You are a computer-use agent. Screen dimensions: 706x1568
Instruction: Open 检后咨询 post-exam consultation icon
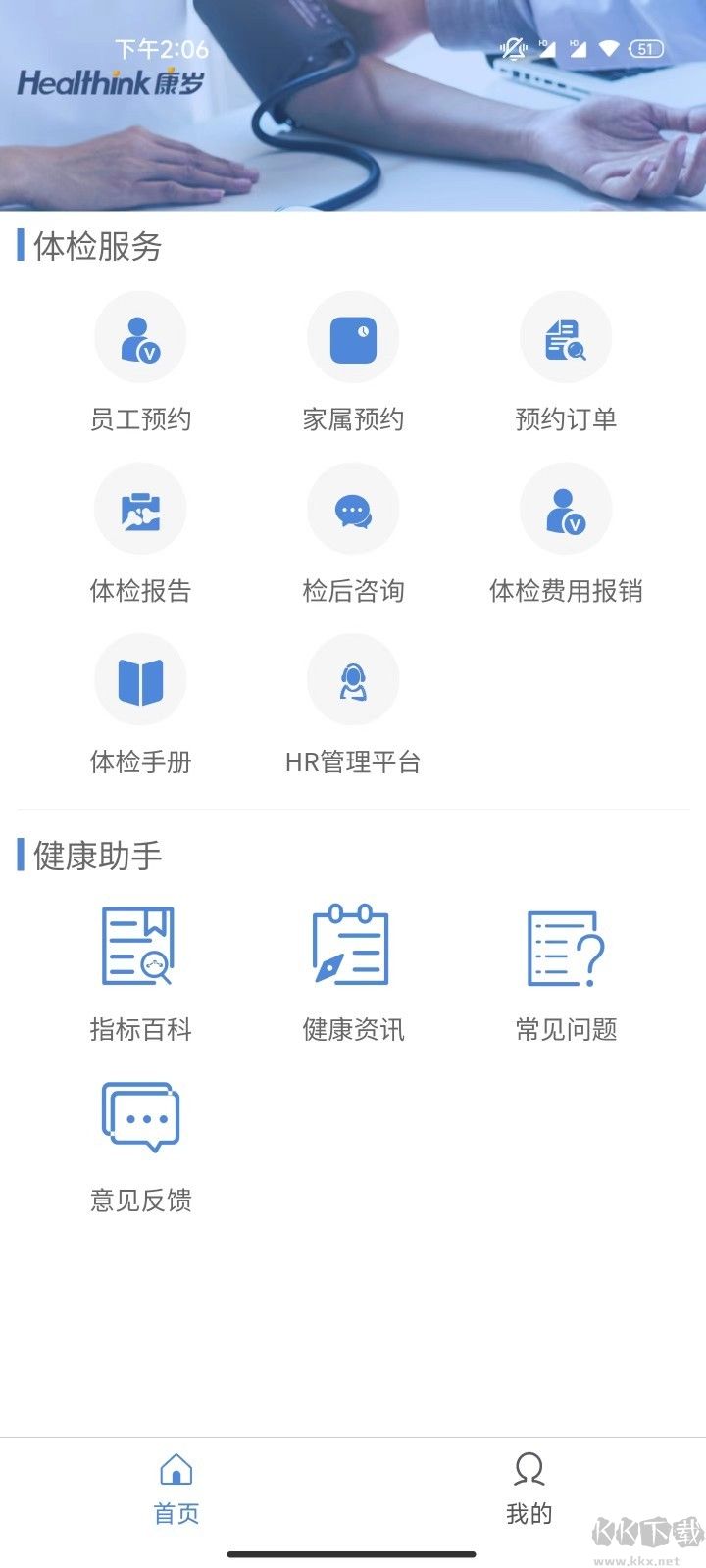click(x=353, y=508)
